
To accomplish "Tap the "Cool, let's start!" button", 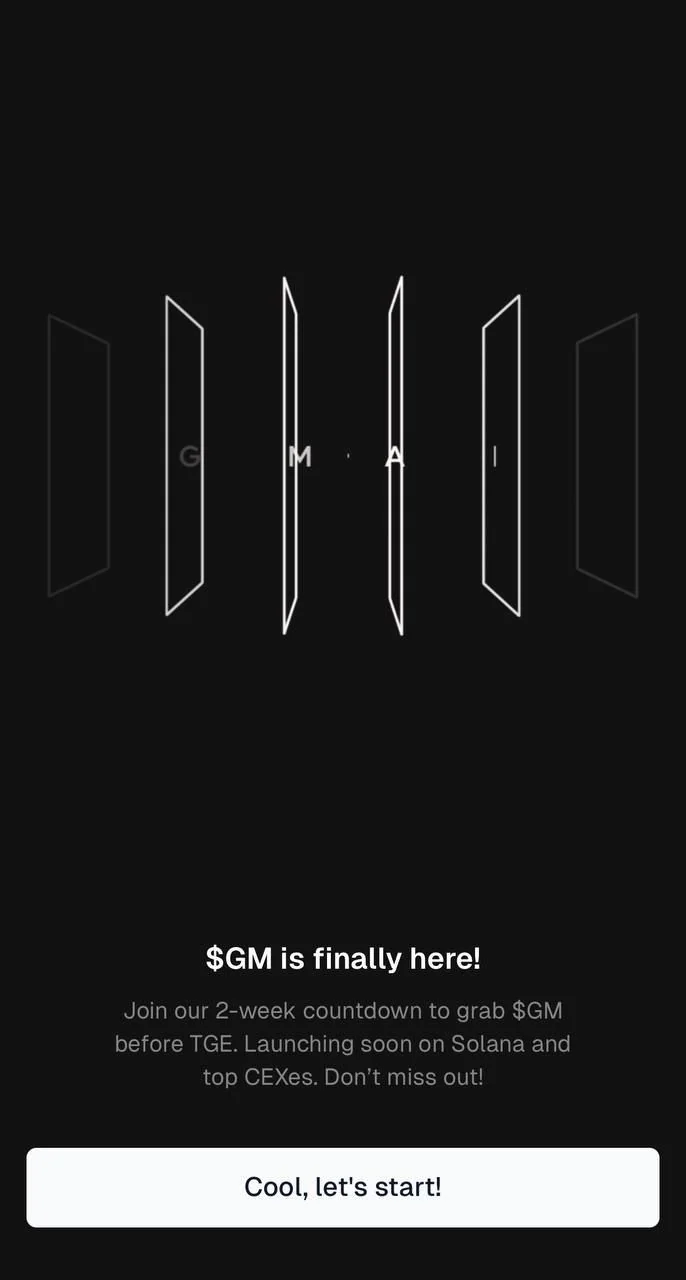I will point(343,1187).
